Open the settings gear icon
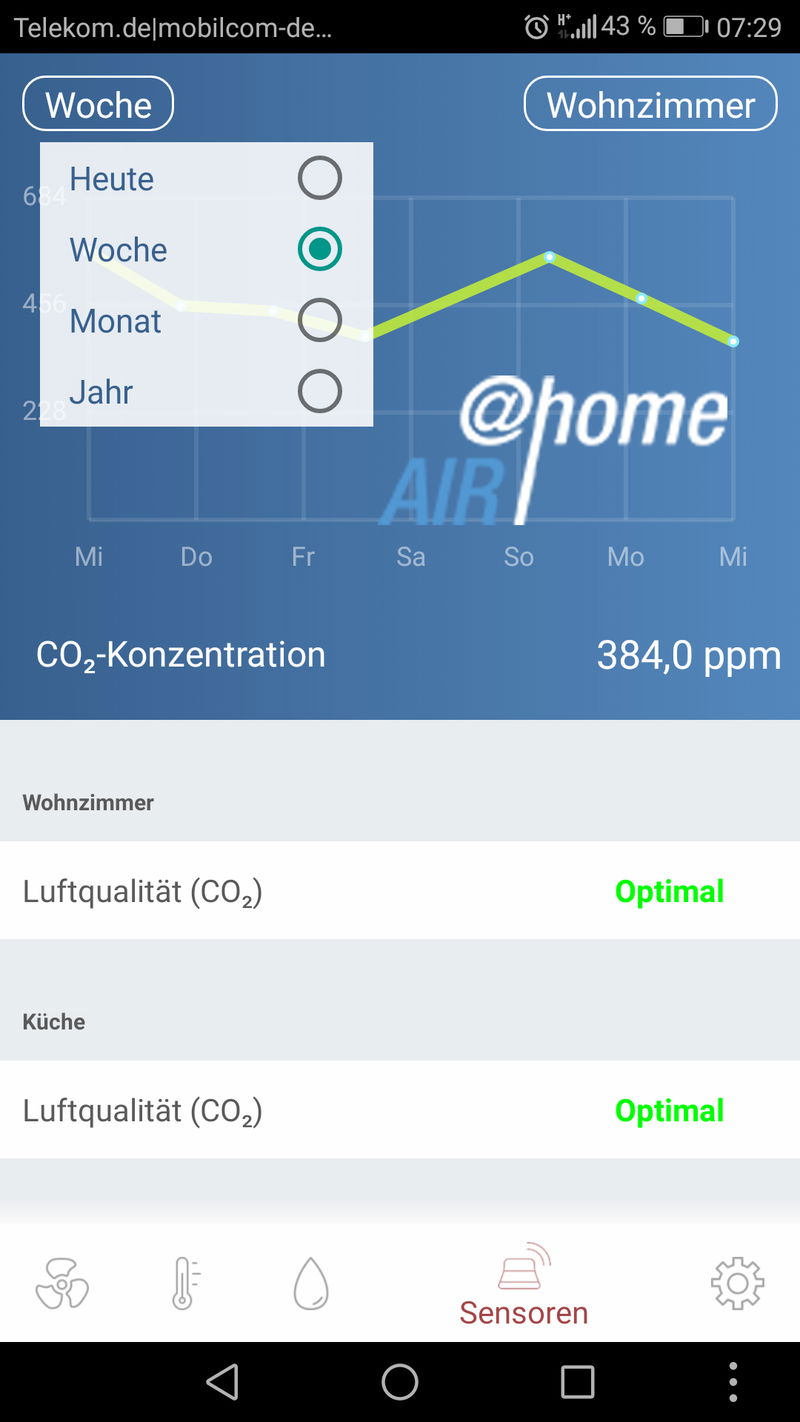This screenshot has height=1422, width=800. click(737, 1283)
